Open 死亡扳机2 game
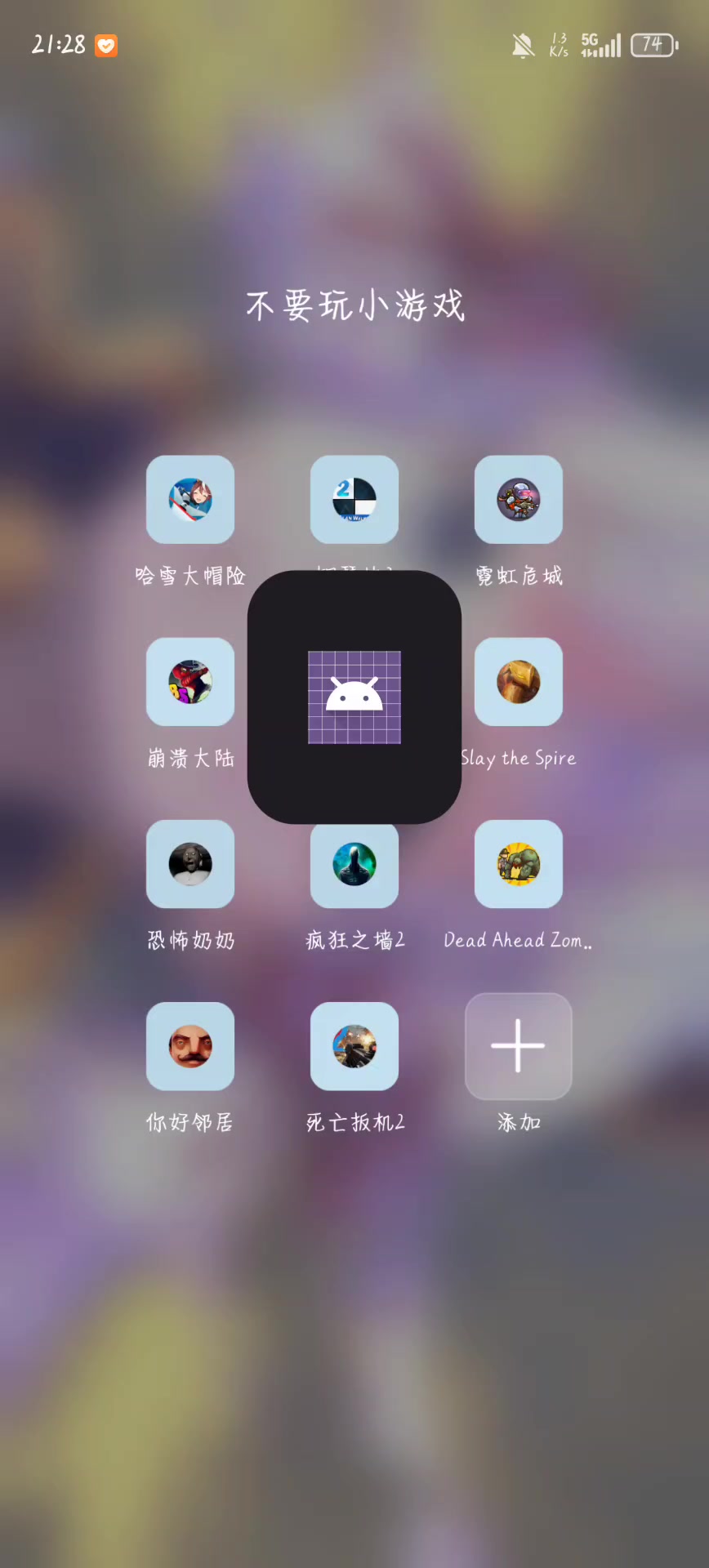The width and height of the screenshot is (709, 1568). click(x=354, y=1046)
